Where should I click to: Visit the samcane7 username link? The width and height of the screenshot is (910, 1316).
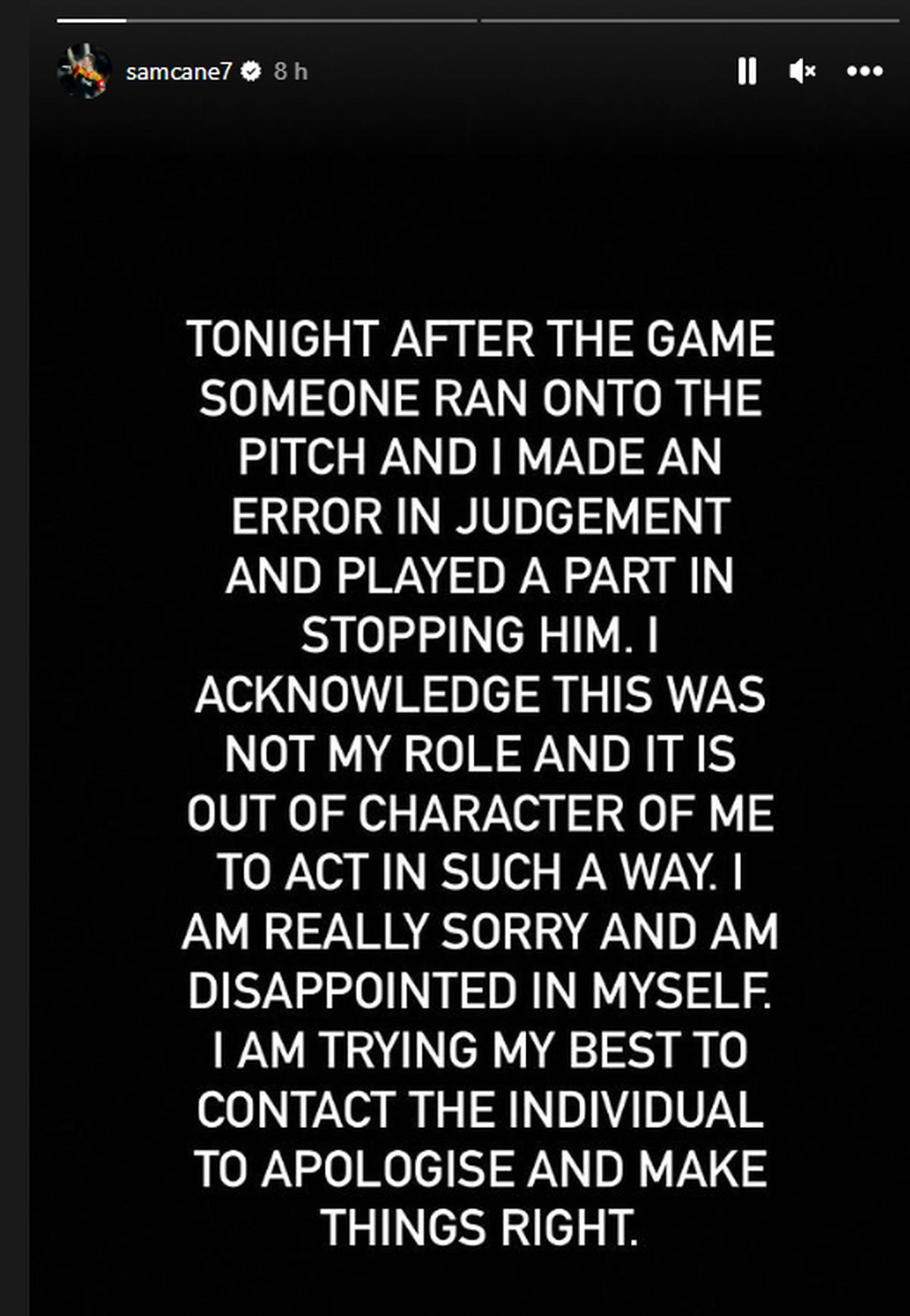click(178, 71)
